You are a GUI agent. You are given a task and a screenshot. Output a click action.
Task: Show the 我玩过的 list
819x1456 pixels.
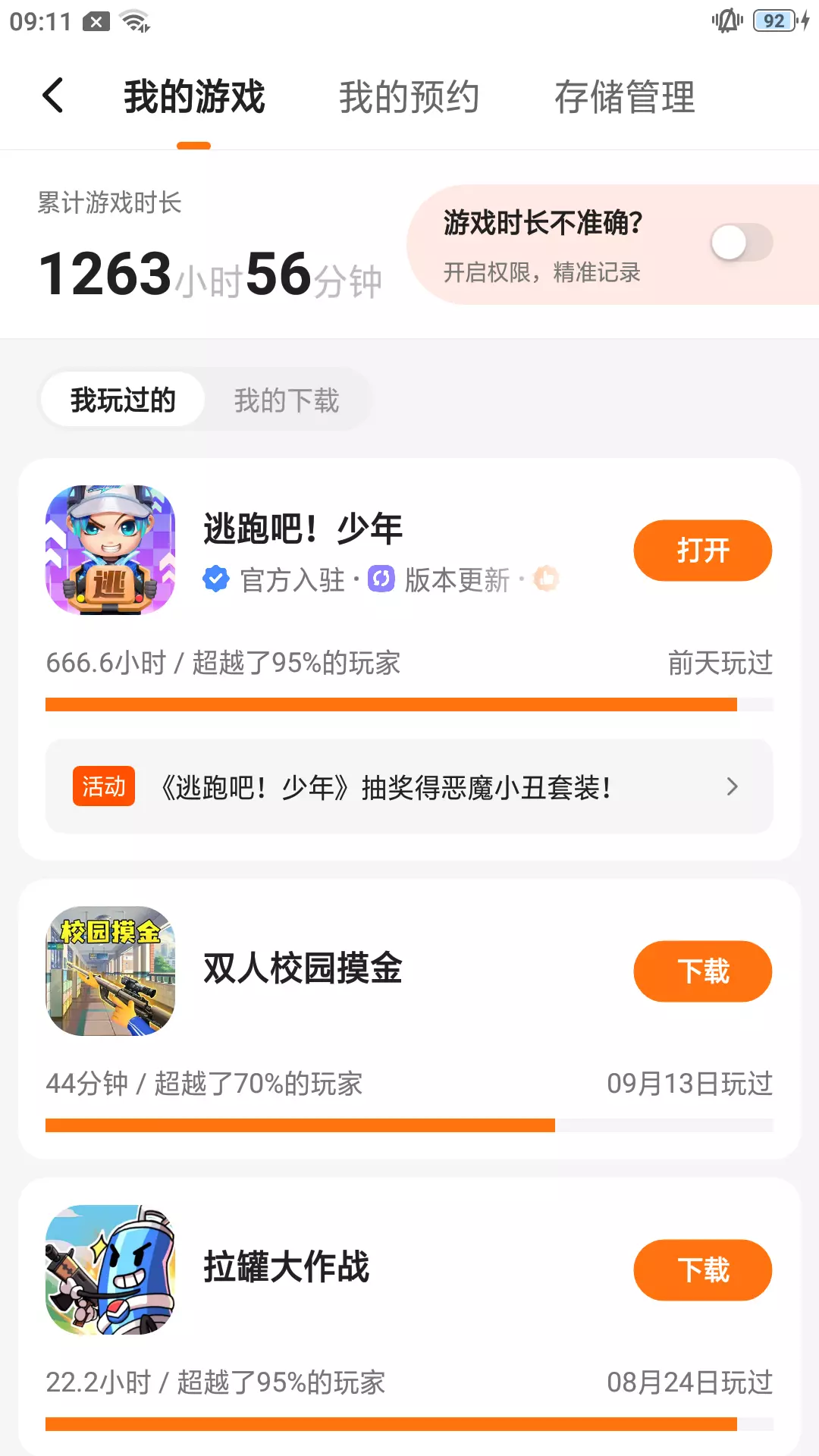click(123, 400)
